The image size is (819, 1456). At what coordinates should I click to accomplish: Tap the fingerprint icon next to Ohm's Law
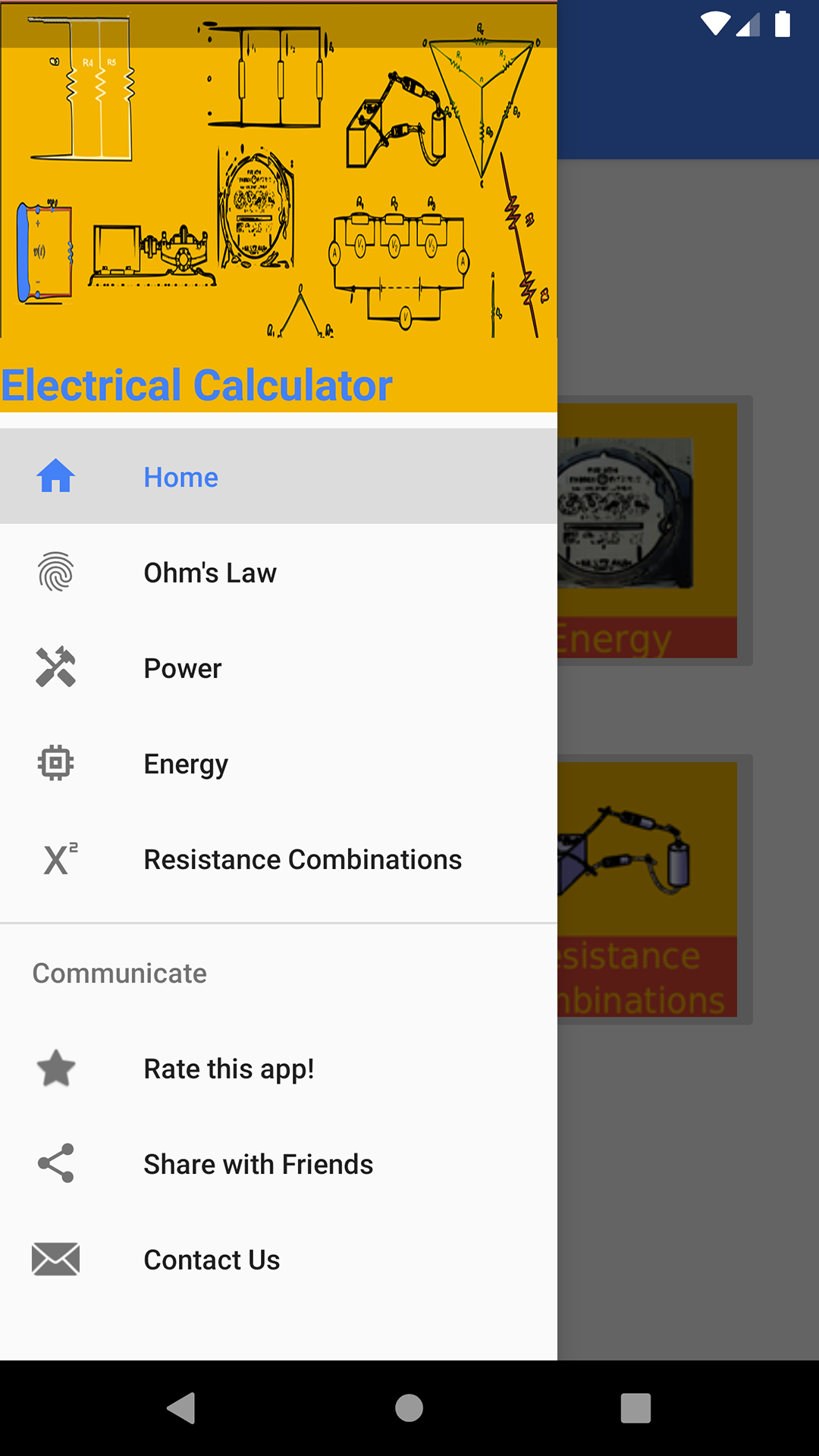(55, 572)
